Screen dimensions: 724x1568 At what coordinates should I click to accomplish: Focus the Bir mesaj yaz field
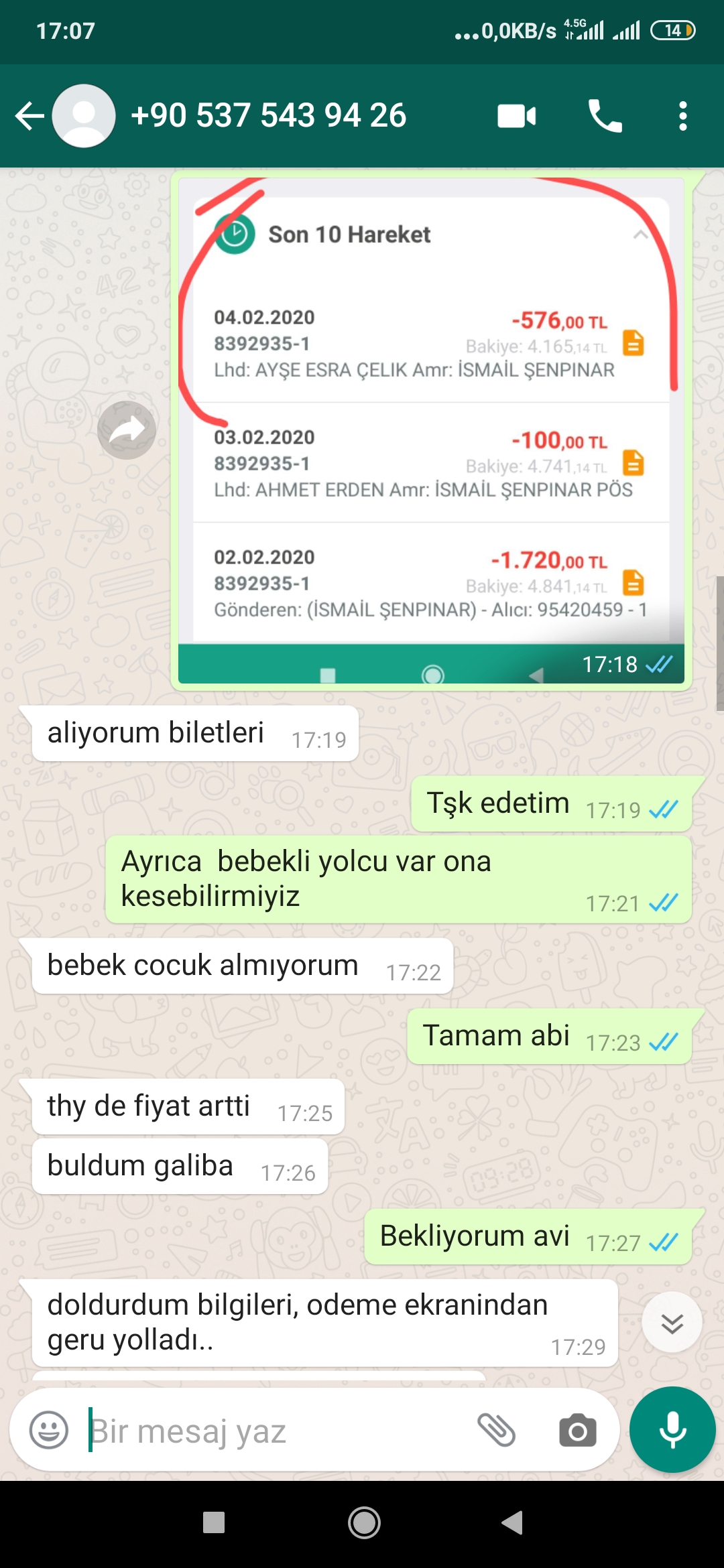click(275, 1431)
